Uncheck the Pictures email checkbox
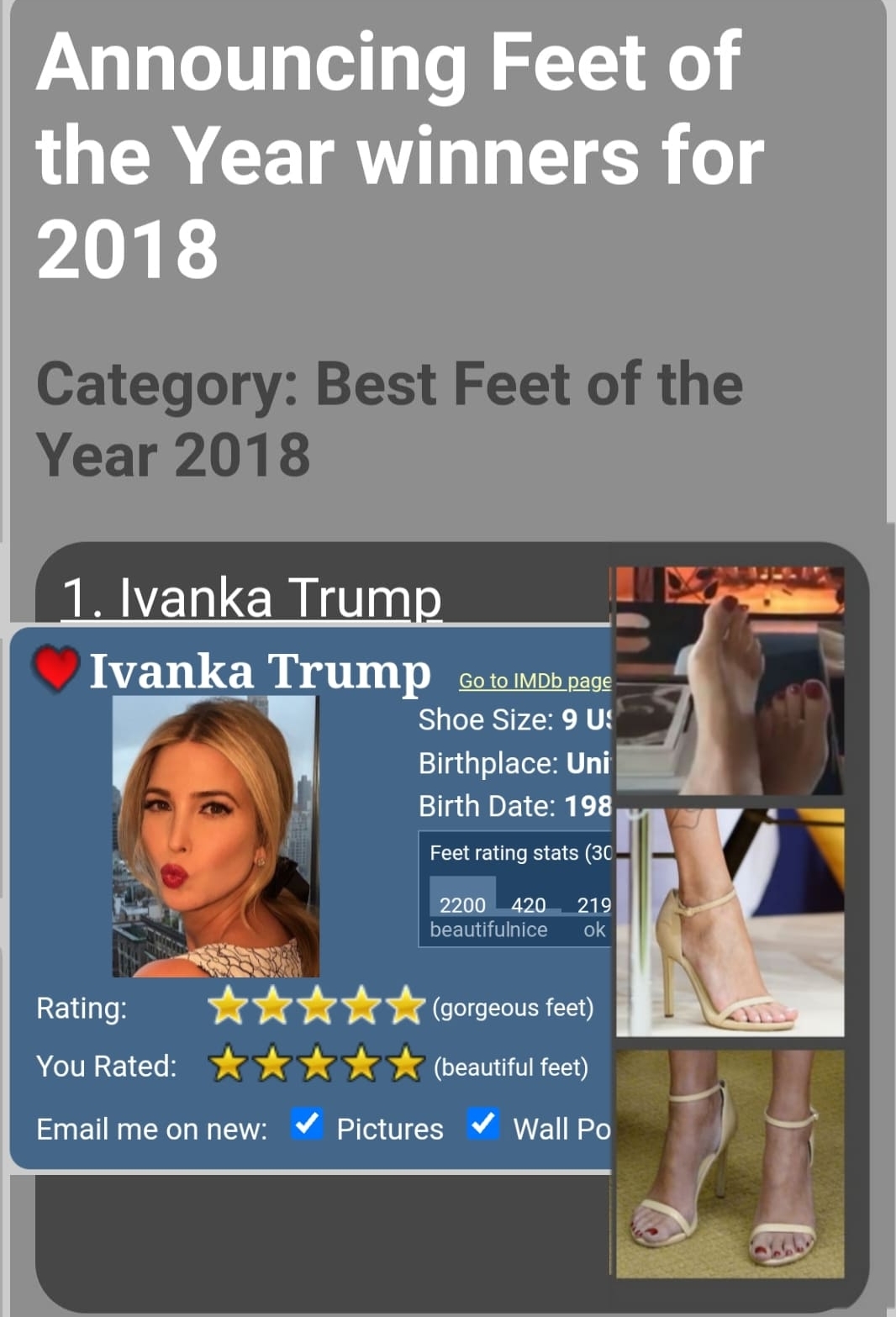896x1317 pixels. click(308, 1124)
